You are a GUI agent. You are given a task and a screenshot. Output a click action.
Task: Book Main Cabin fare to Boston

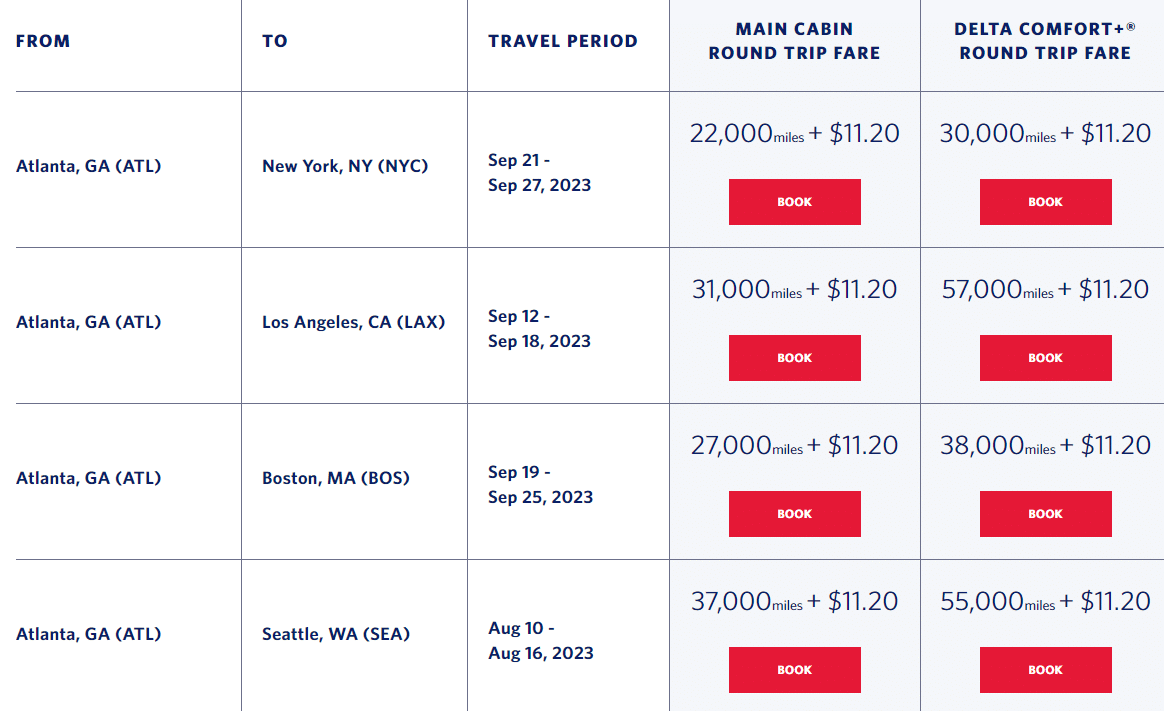[x=794, y=514]
